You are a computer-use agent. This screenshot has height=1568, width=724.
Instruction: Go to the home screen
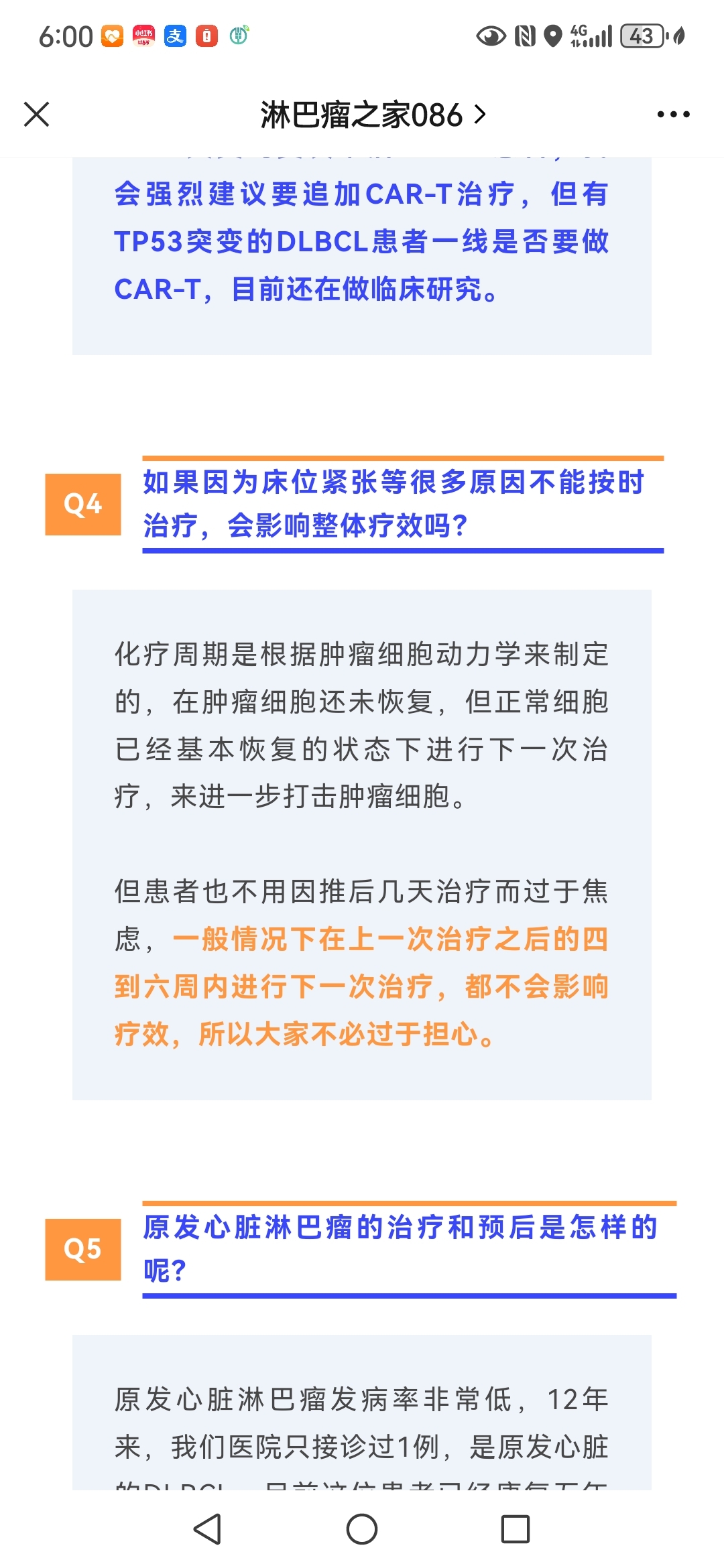362,1529
